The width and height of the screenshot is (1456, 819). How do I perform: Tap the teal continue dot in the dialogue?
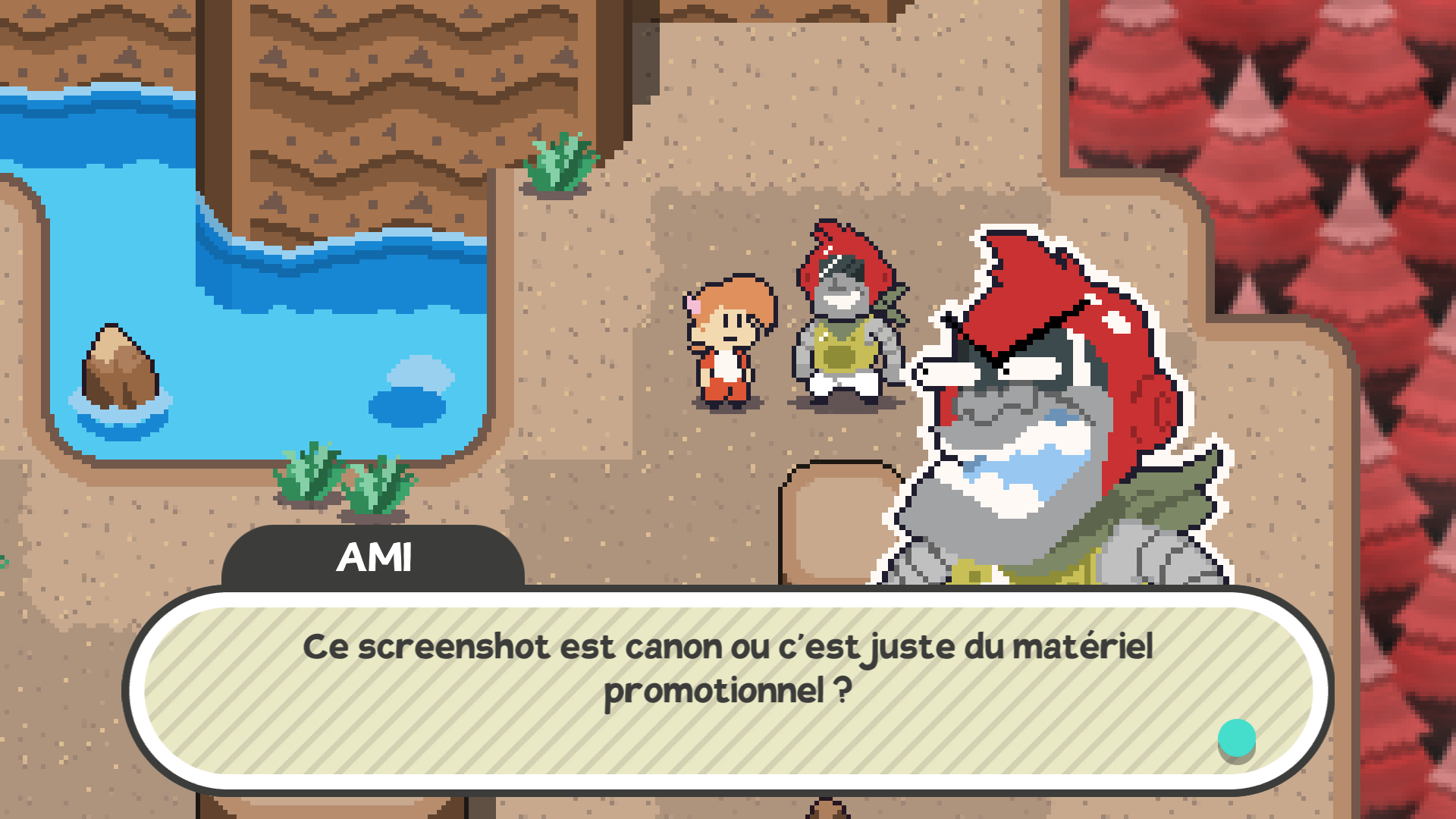(x=1236, y=738)
